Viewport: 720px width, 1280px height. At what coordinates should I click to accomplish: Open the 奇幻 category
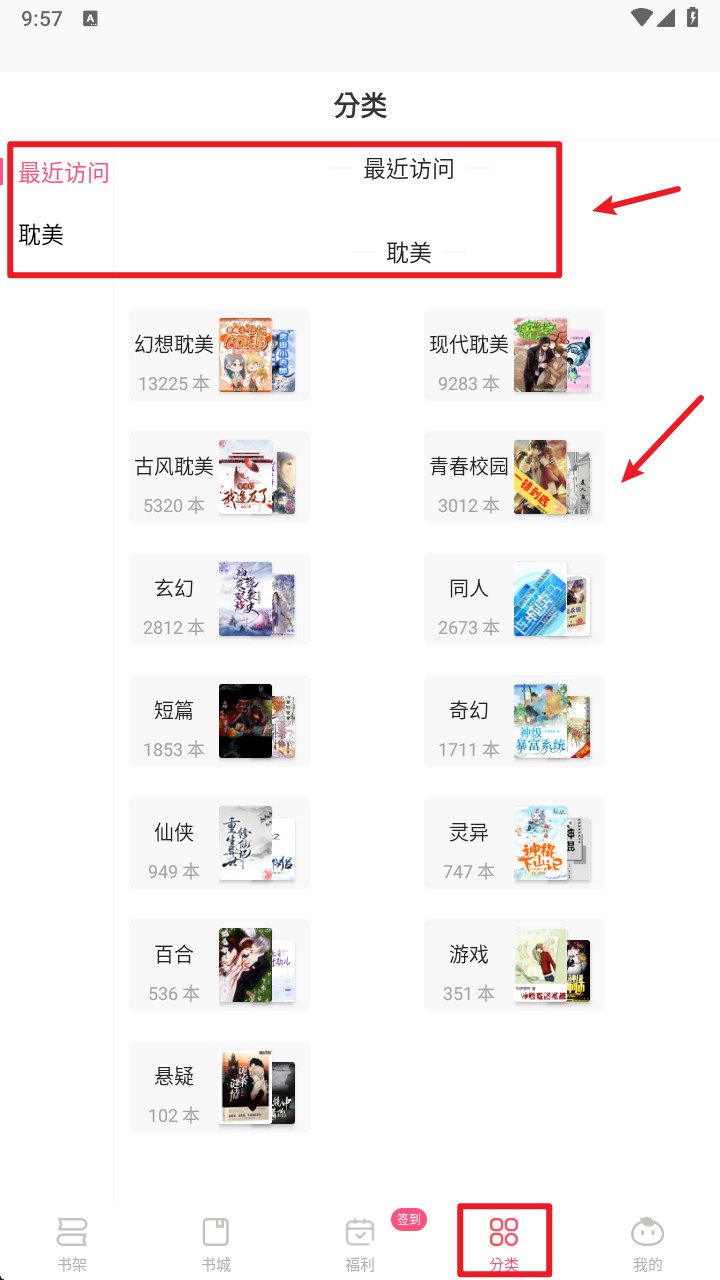point(514,721)
